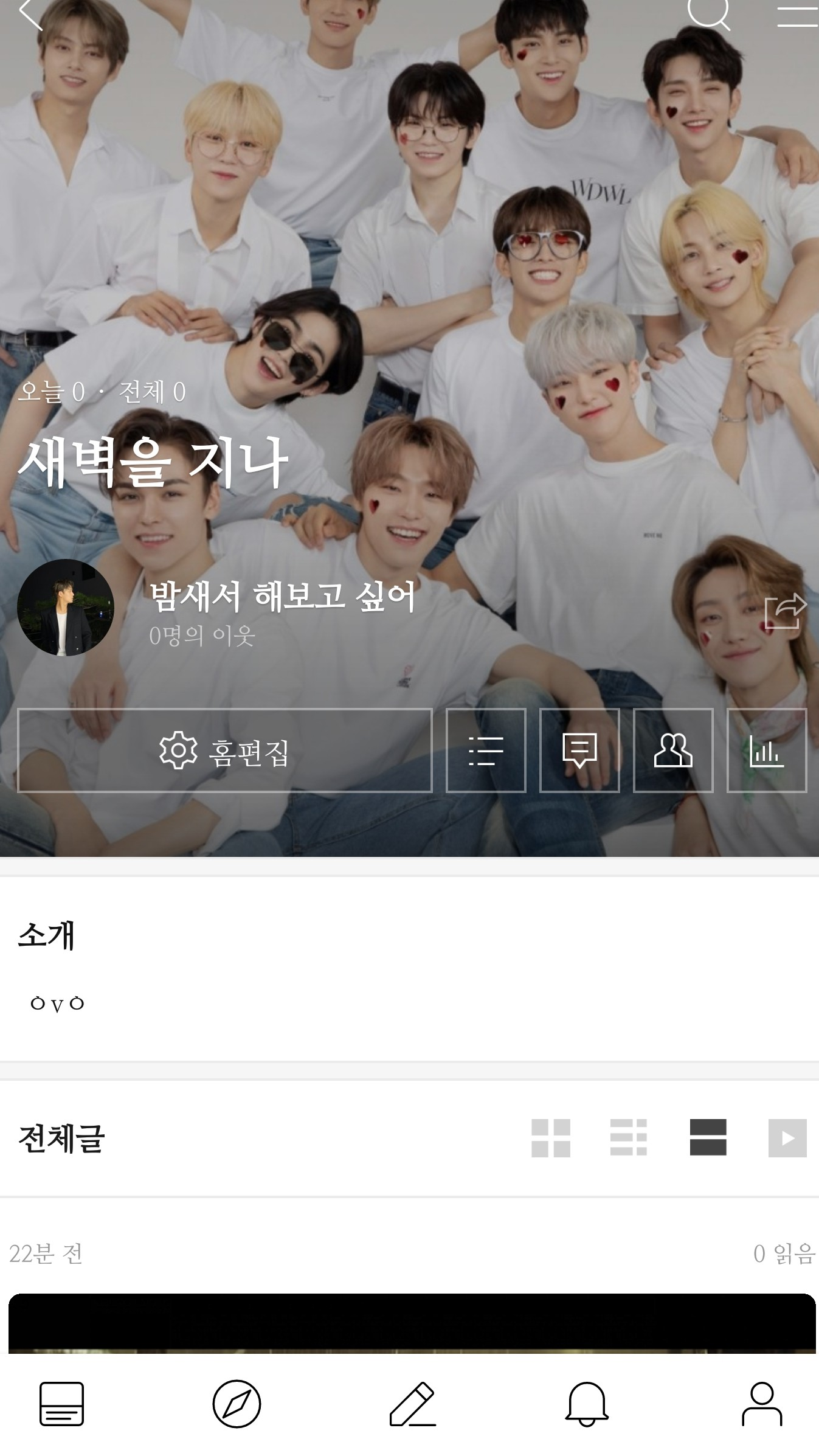Viewport: 819px width, 1456px height.
Task: Open the post from 22분 전
Action: tap(412, 1323)
